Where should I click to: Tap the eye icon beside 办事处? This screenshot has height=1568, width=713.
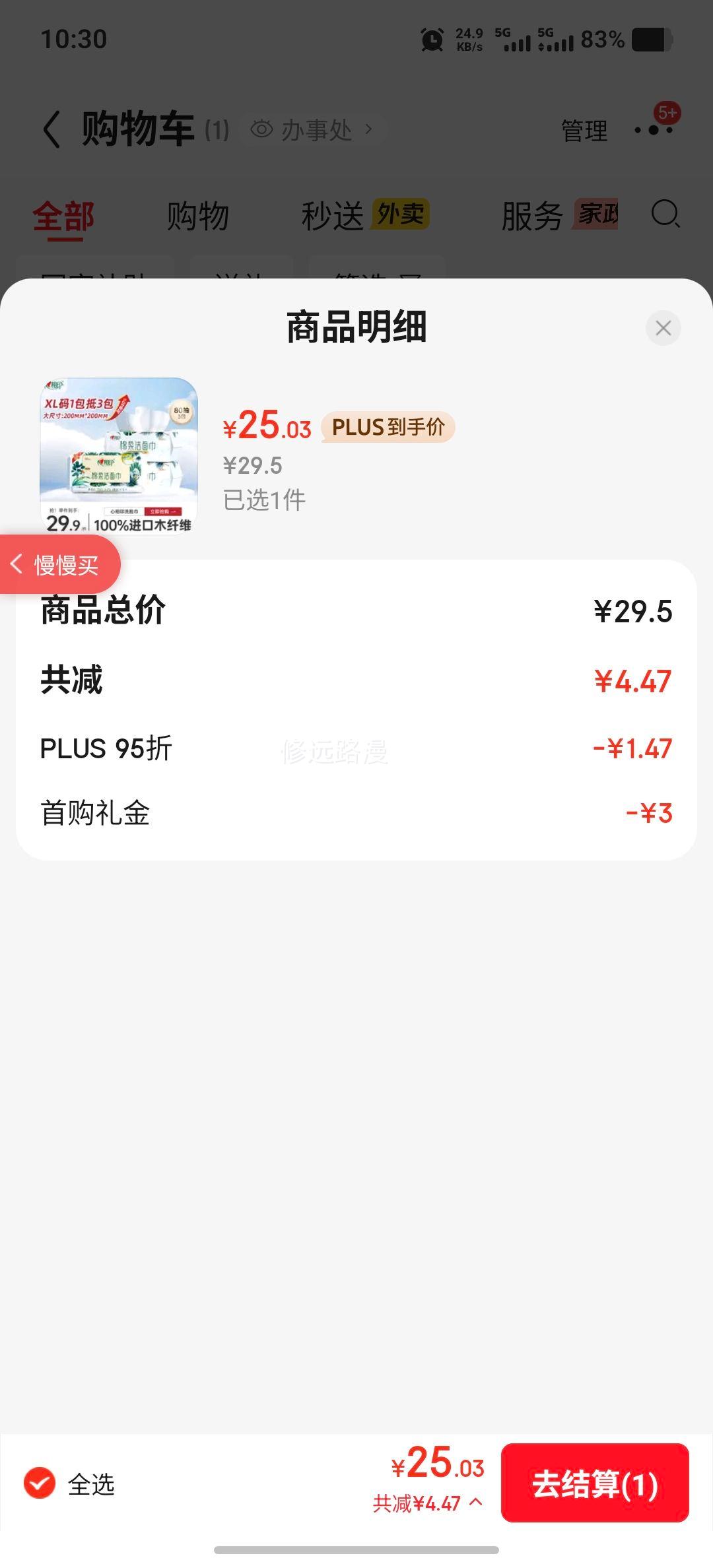pos(262,130)
